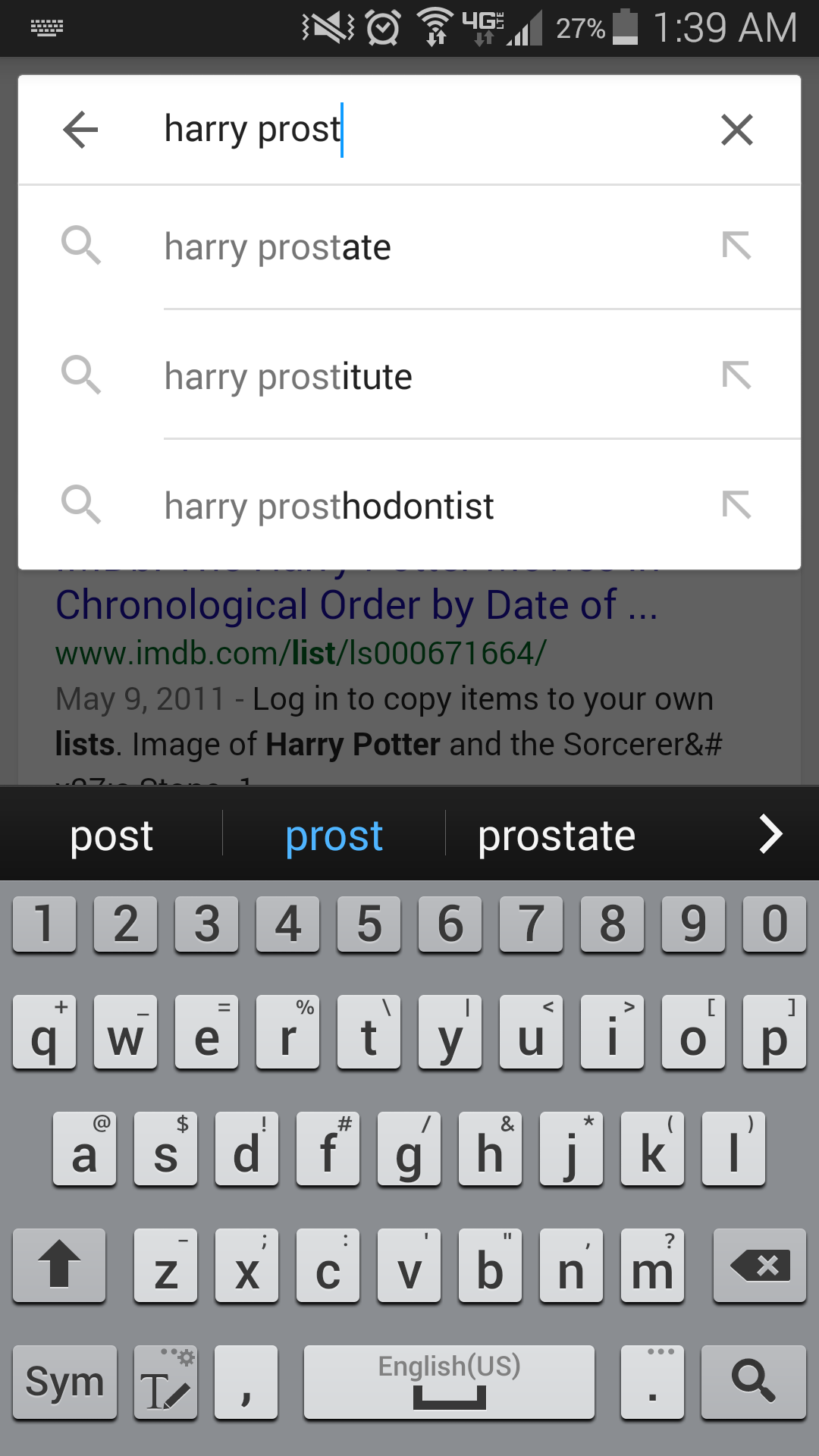Viewport: 819px width, 1456px height.
Task: Choose keyboard word suggestion 'prostate'
Action: pyautogui.click(x=557, y=835)
